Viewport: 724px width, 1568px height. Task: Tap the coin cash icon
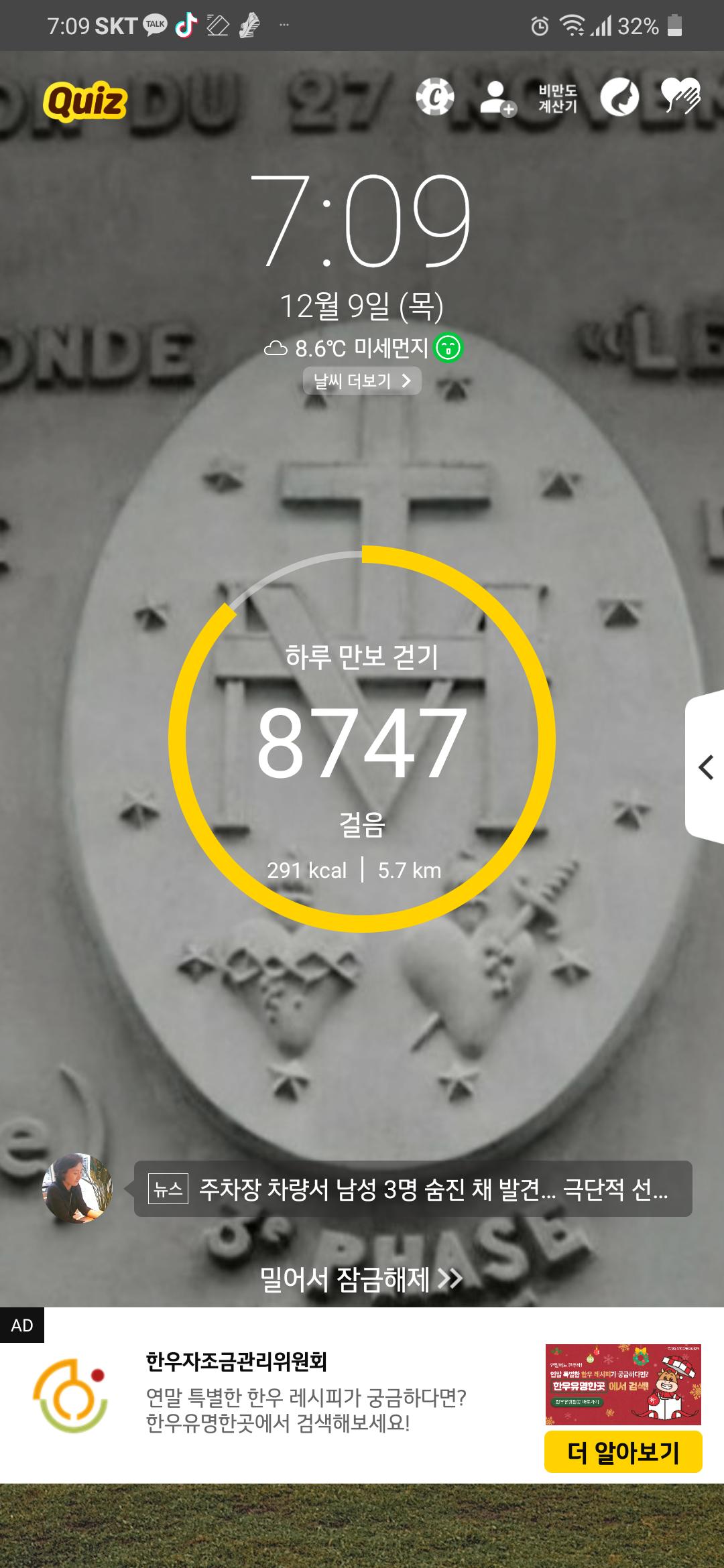point(434,98)
